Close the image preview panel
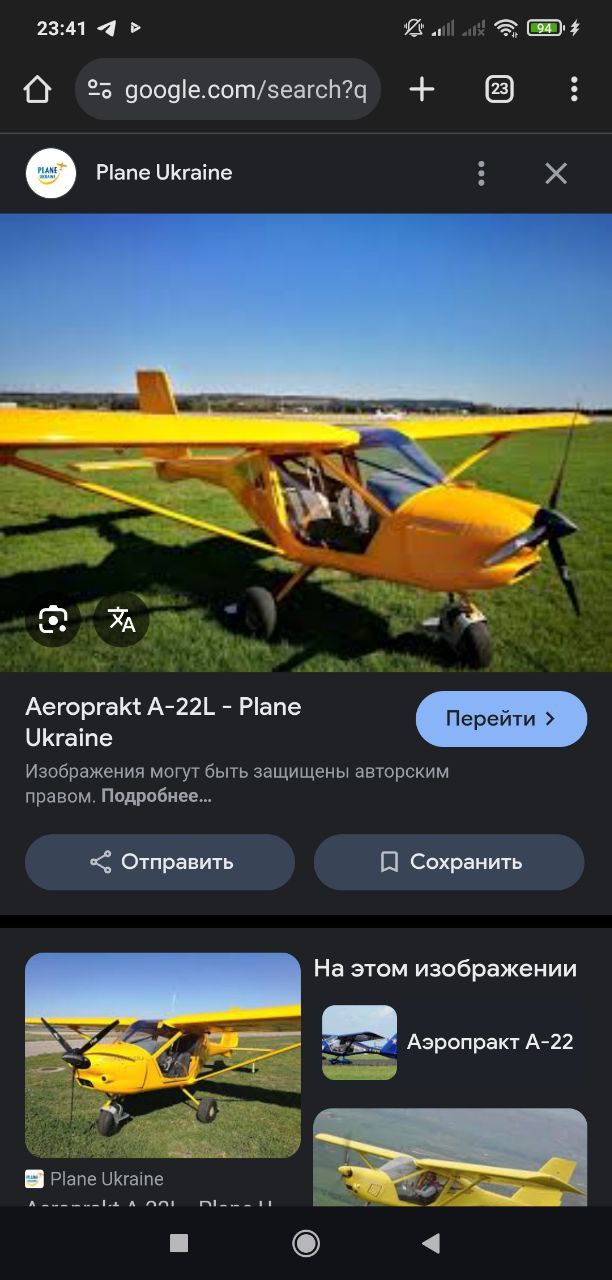Viewport: 612px width, 1280px height. pos(556,173)
